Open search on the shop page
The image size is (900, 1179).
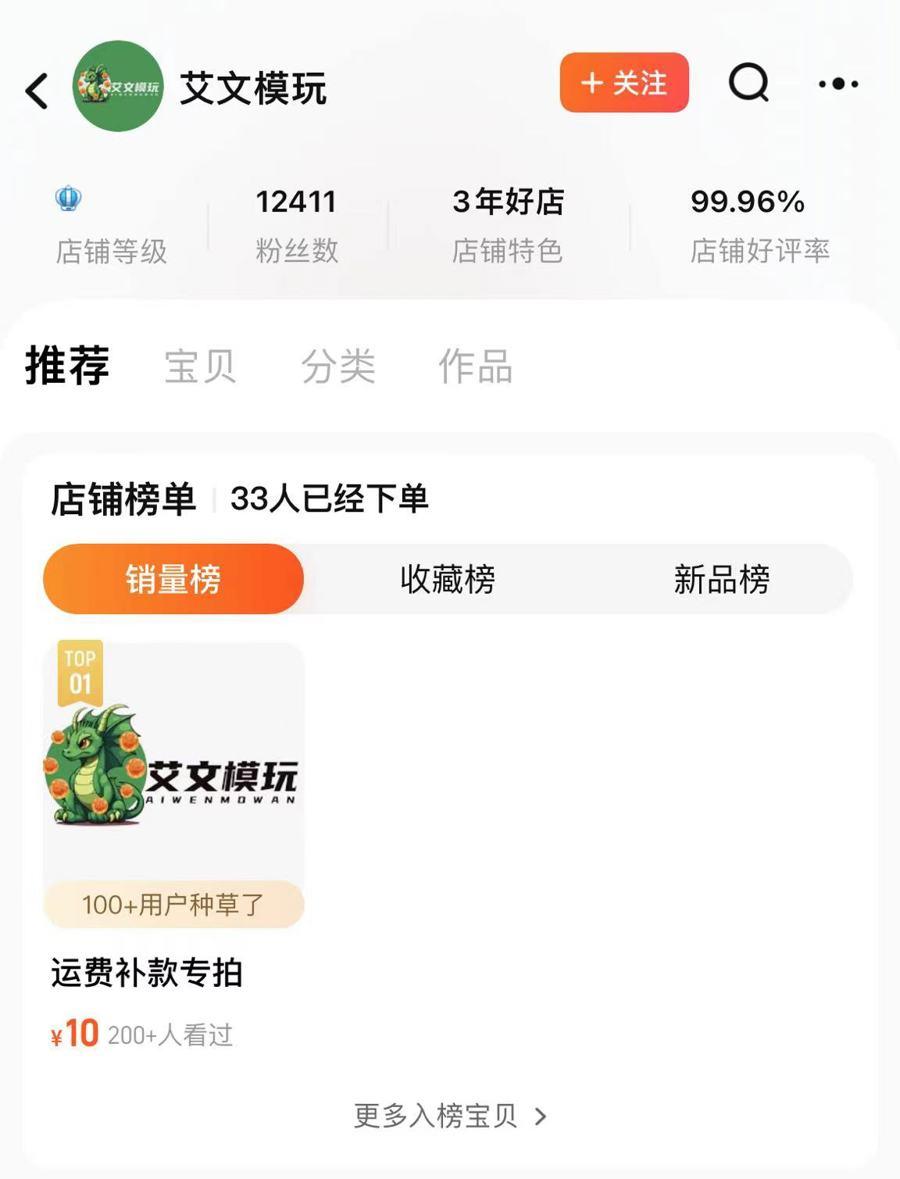tap(747, 85)
